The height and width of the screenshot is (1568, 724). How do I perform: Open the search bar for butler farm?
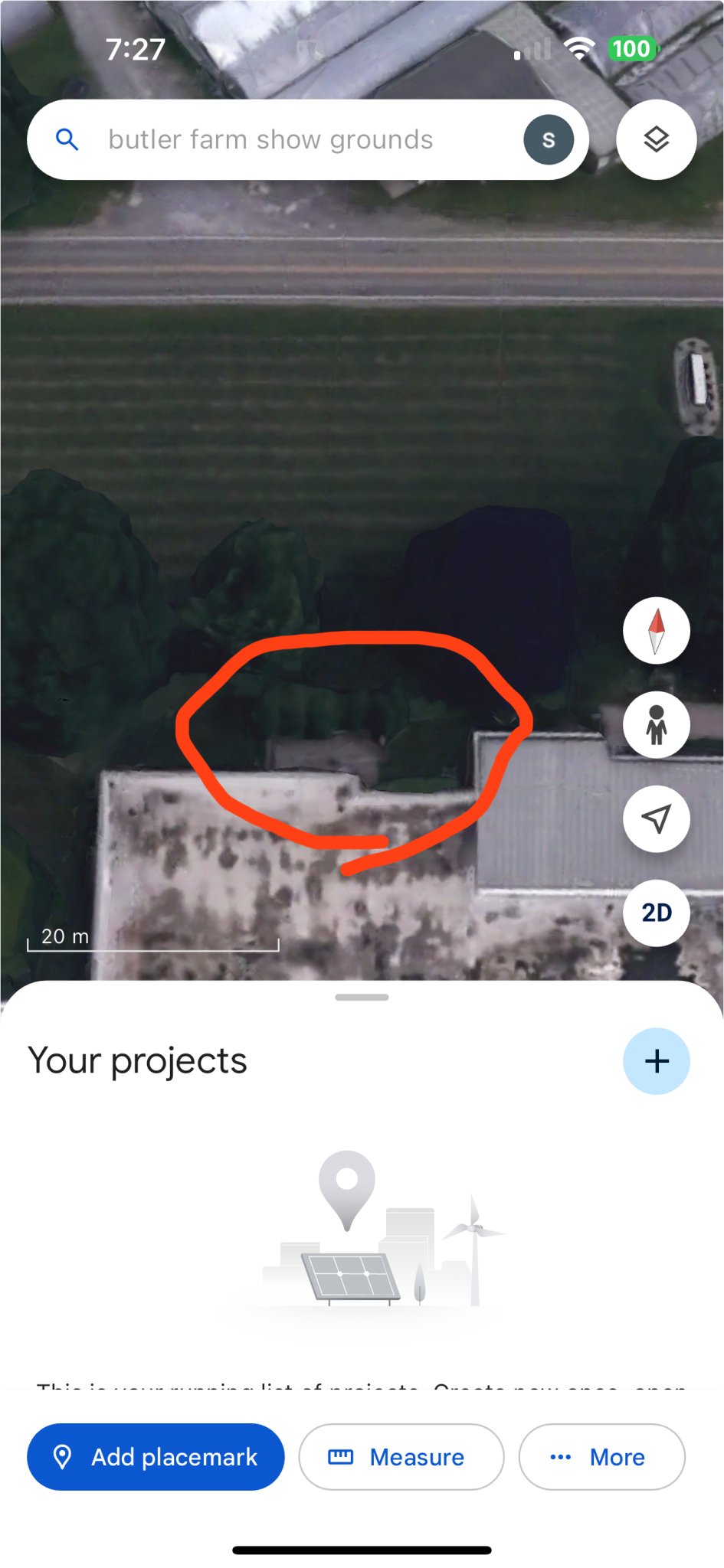[270, 140]
